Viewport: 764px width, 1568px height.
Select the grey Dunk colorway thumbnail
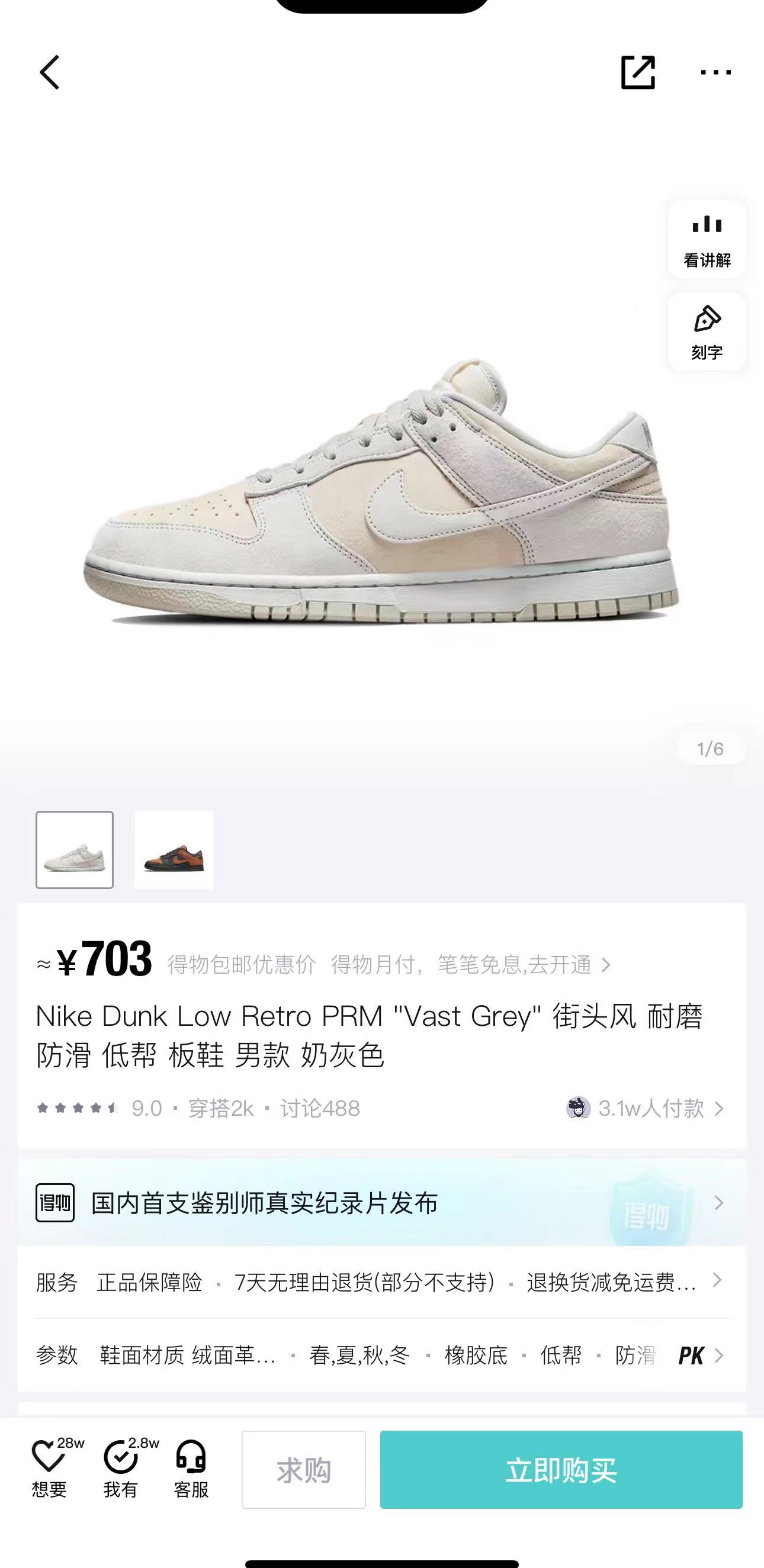(75, 850)
